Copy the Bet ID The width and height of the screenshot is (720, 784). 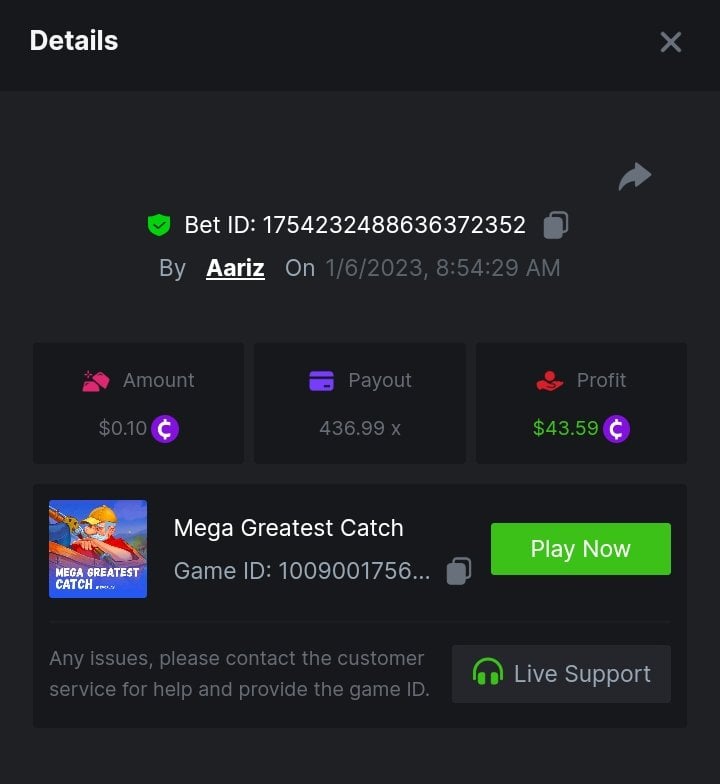(x=556, y=225)
